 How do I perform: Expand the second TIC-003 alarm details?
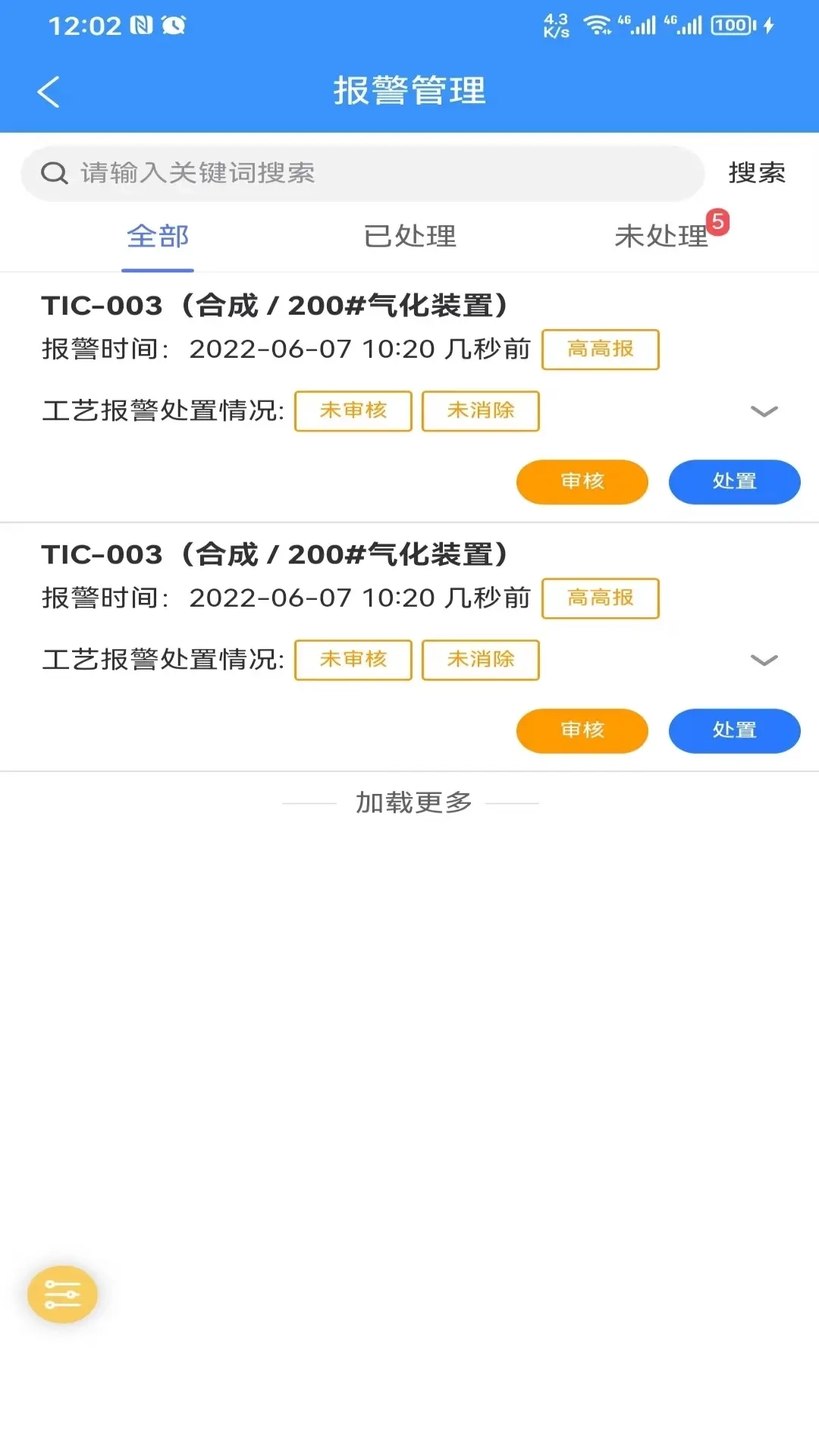[764, 660]
